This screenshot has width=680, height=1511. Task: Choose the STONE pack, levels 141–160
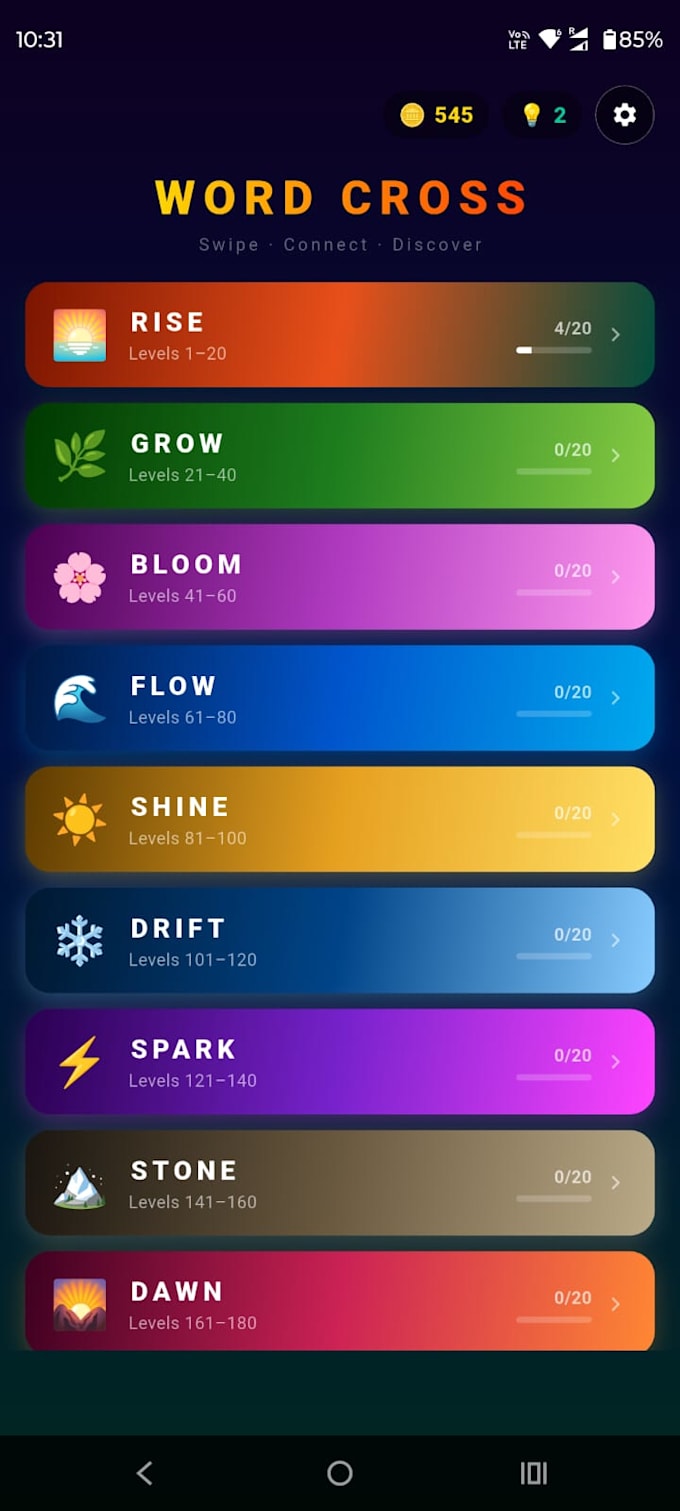coord(340,1183)
